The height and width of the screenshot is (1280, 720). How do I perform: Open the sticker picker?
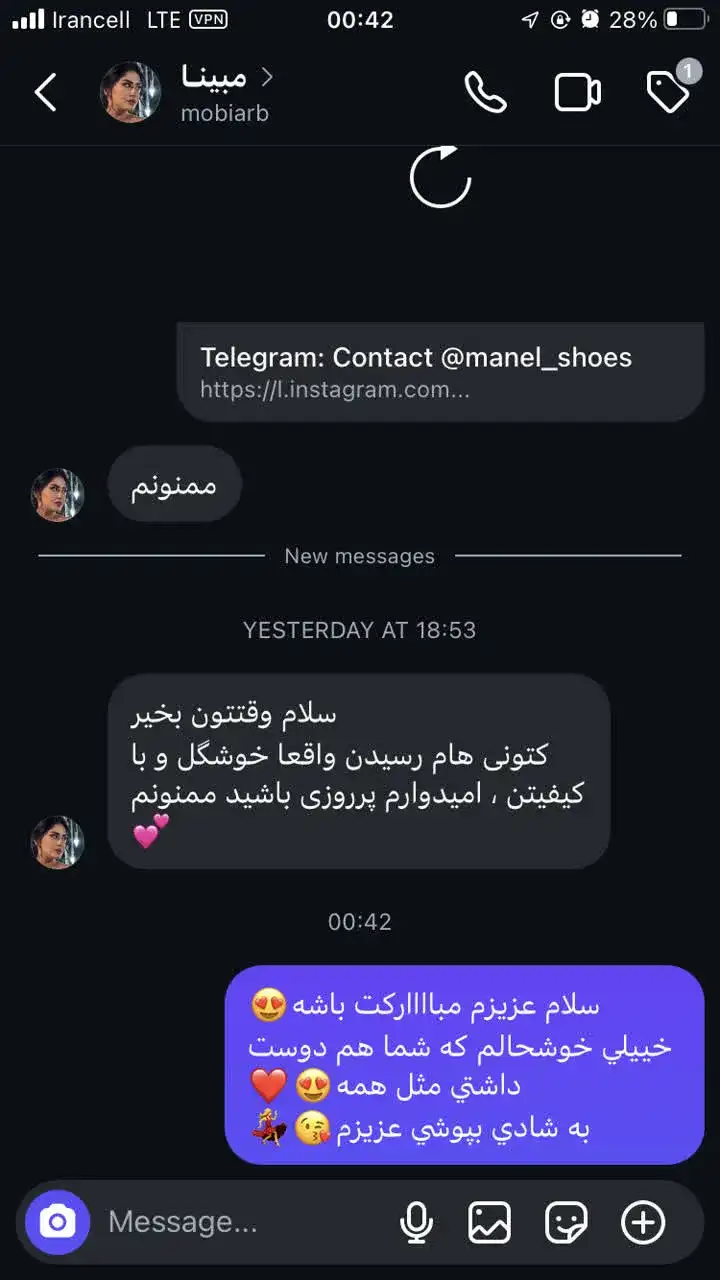point(566,1221)
